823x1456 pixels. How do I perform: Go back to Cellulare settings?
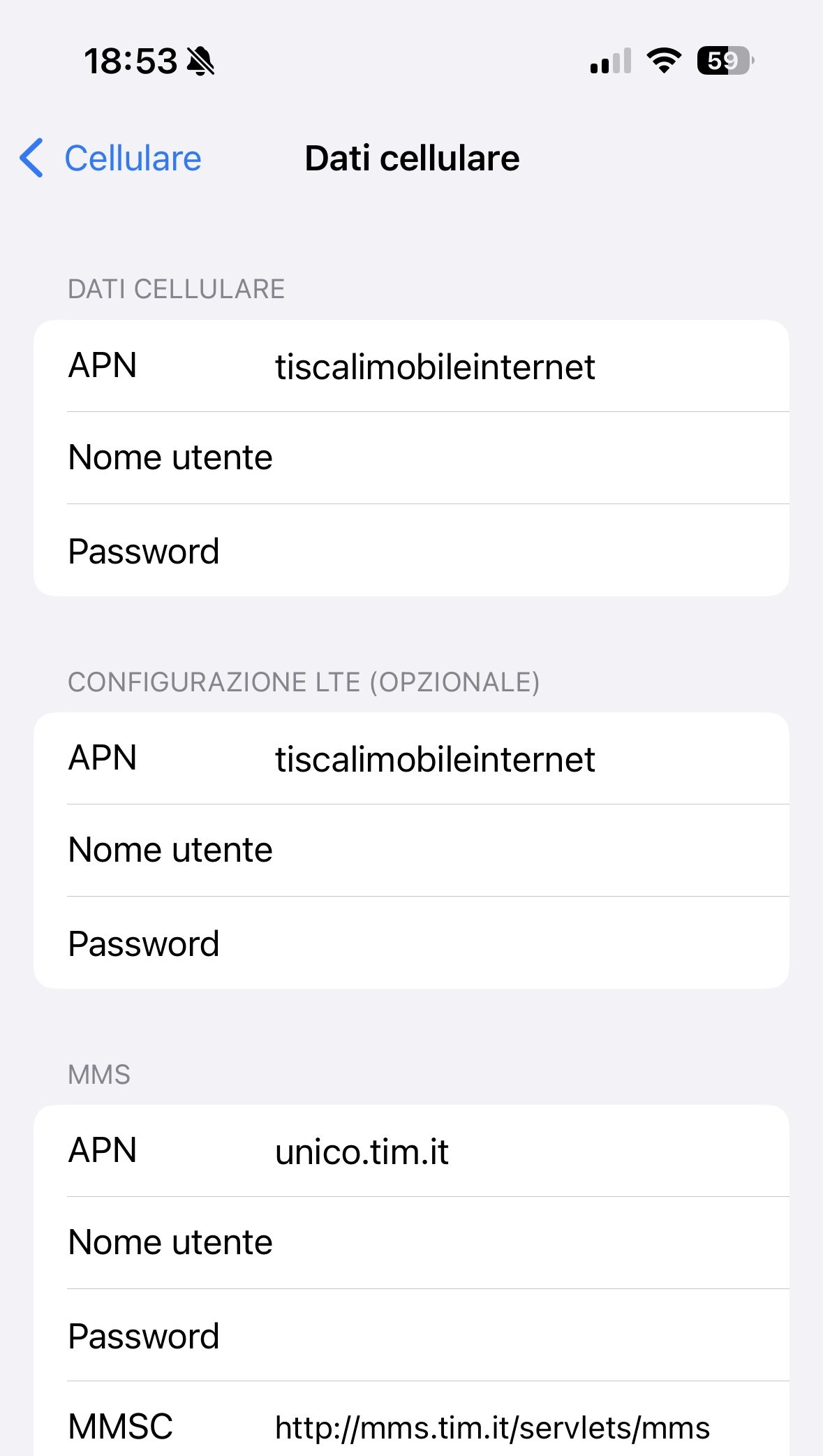[112, 159]
